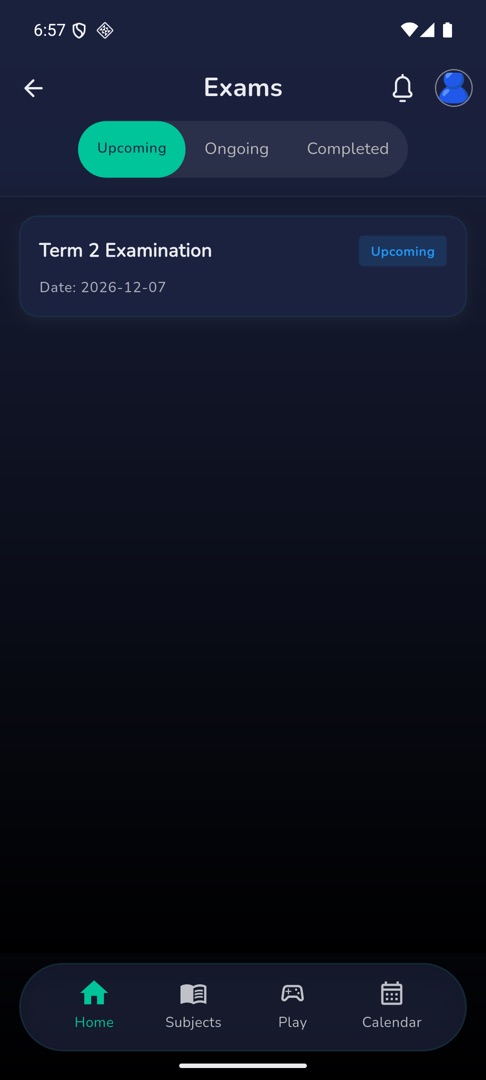The width and height of the screenshot is (486, 1080).
Task: Select the Upcoming exams tab
Action: tap(131, 149)
